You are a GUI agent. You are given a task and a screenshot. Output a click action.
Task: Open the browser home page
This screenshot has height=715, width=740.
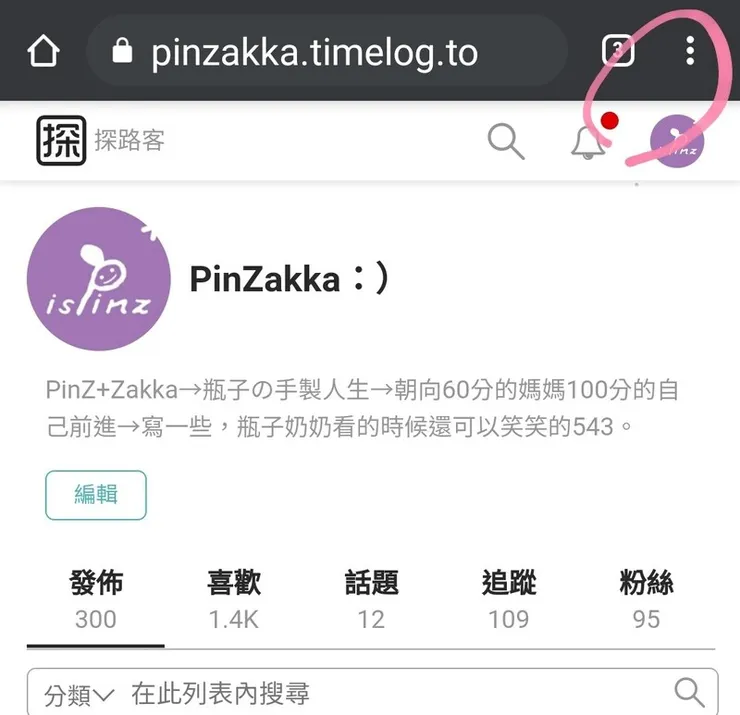pos(44,52)
